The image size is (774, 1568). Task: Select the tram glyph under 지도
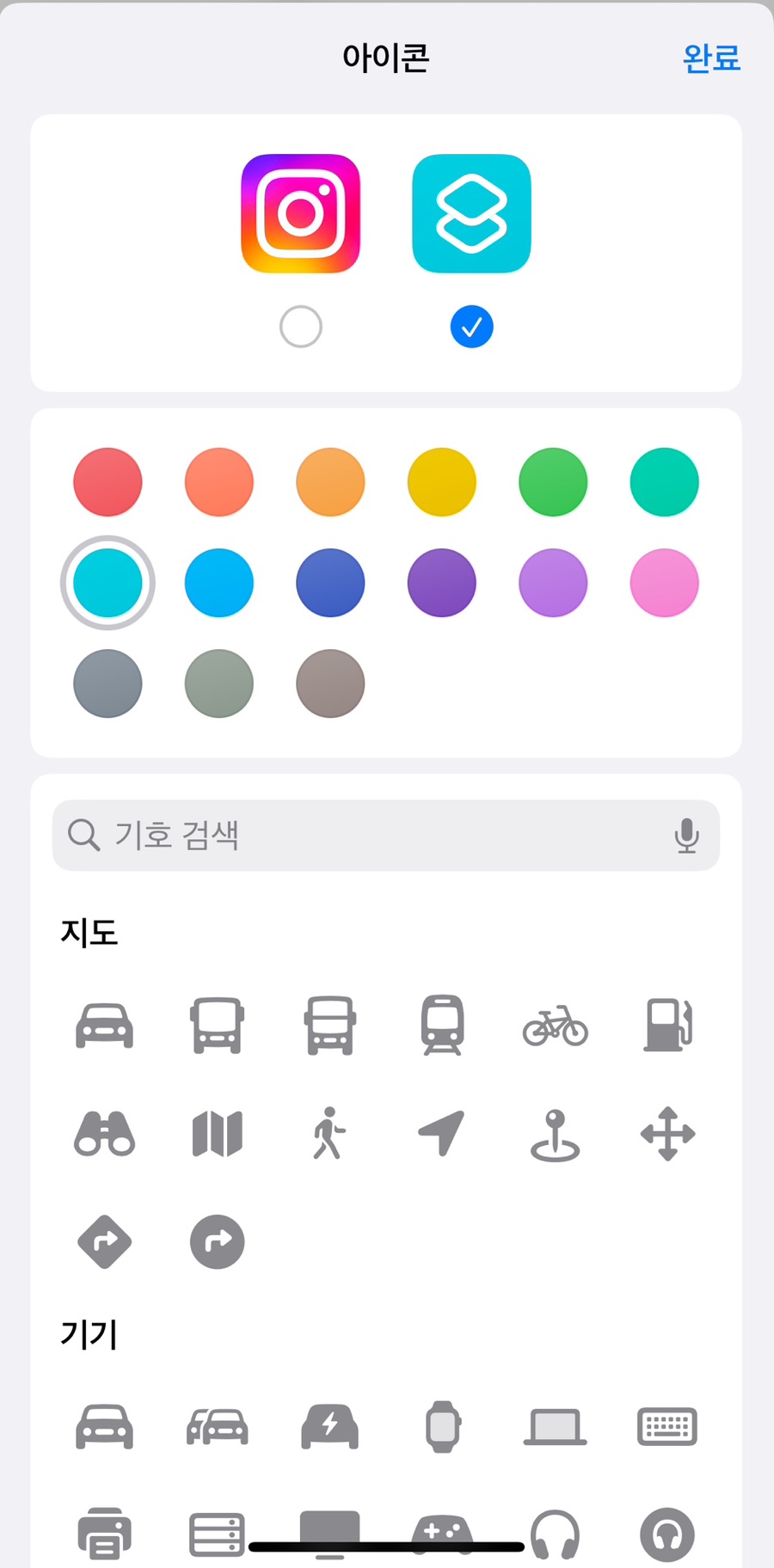443,1025
